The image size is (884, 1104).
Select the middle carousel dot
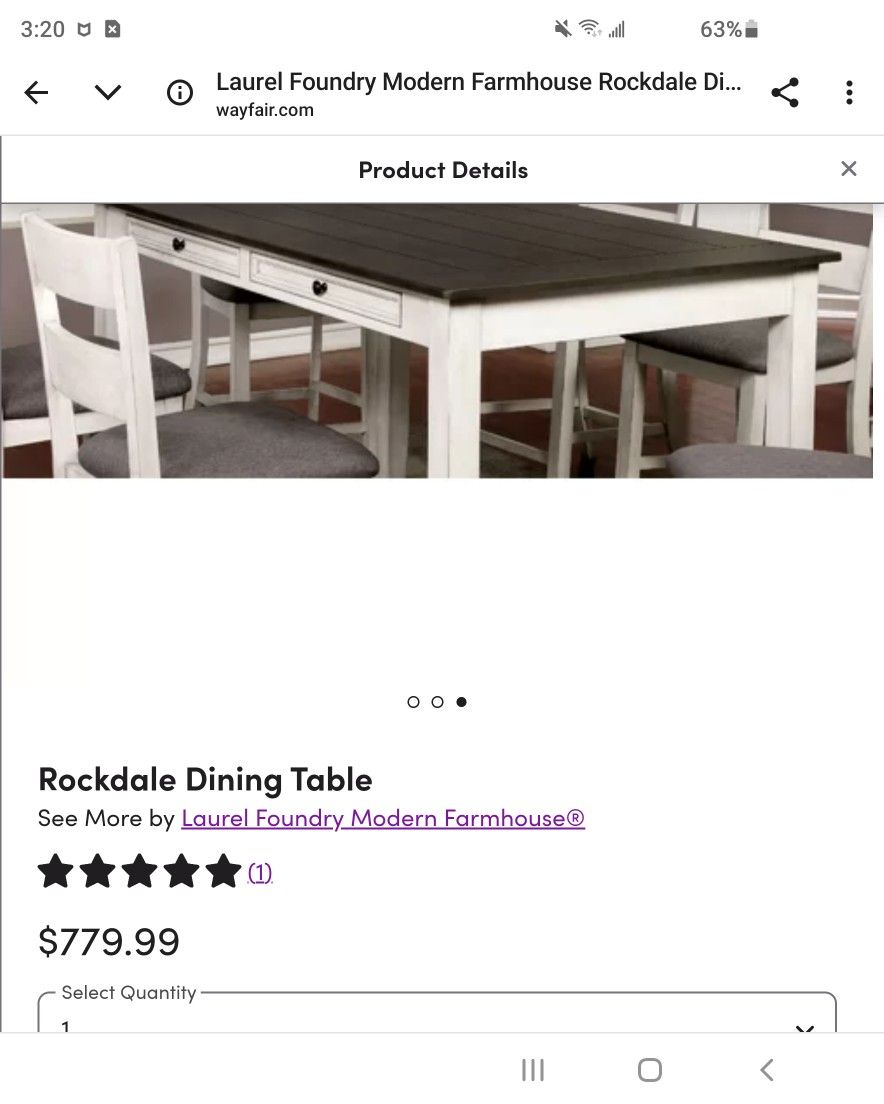(x=437, y=701)
